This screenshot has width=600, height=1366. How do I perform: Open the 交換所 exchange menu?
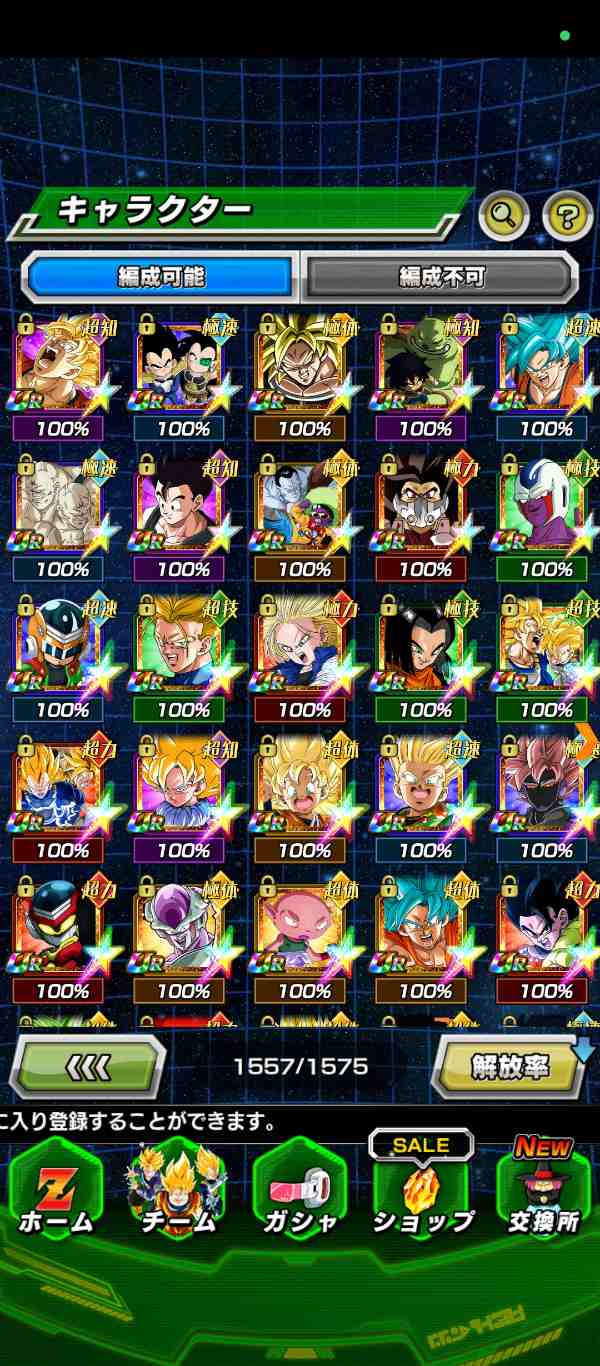(544, 1190)
